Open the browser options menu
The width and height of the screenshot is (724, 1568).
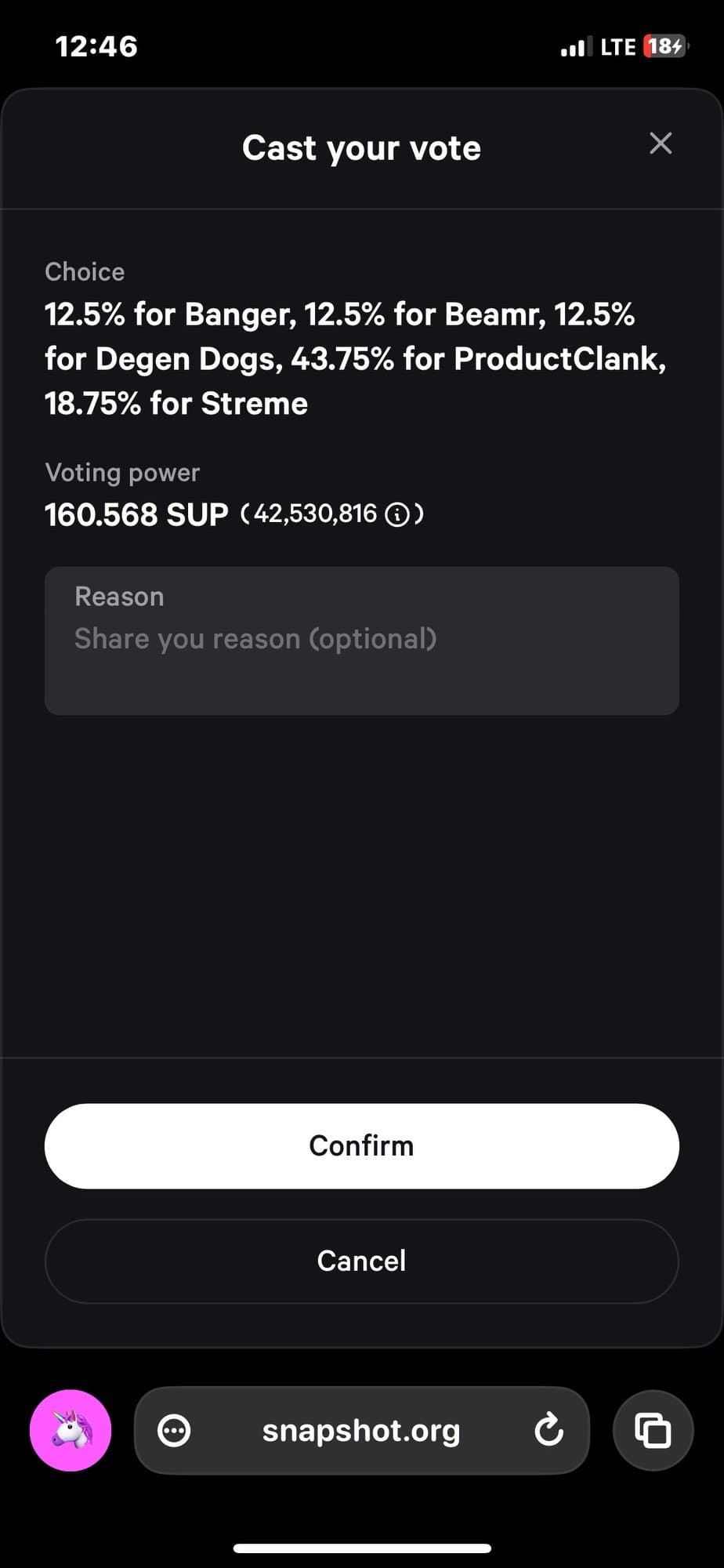(174, 1431)
